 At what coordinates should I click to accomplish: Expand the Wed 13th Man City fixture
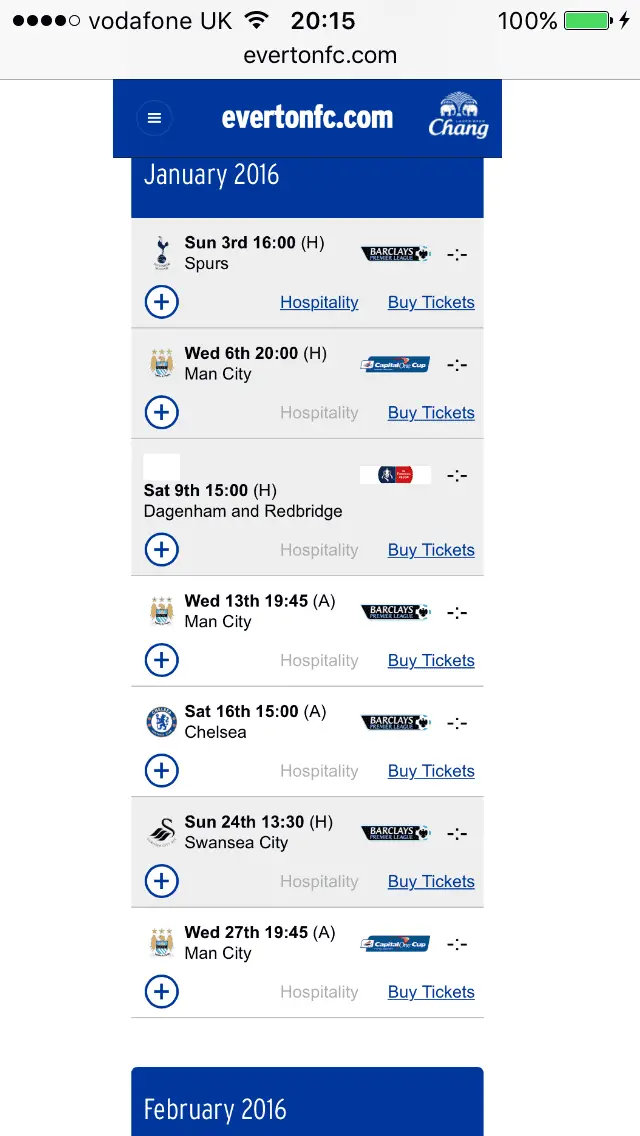click(162, 660)
